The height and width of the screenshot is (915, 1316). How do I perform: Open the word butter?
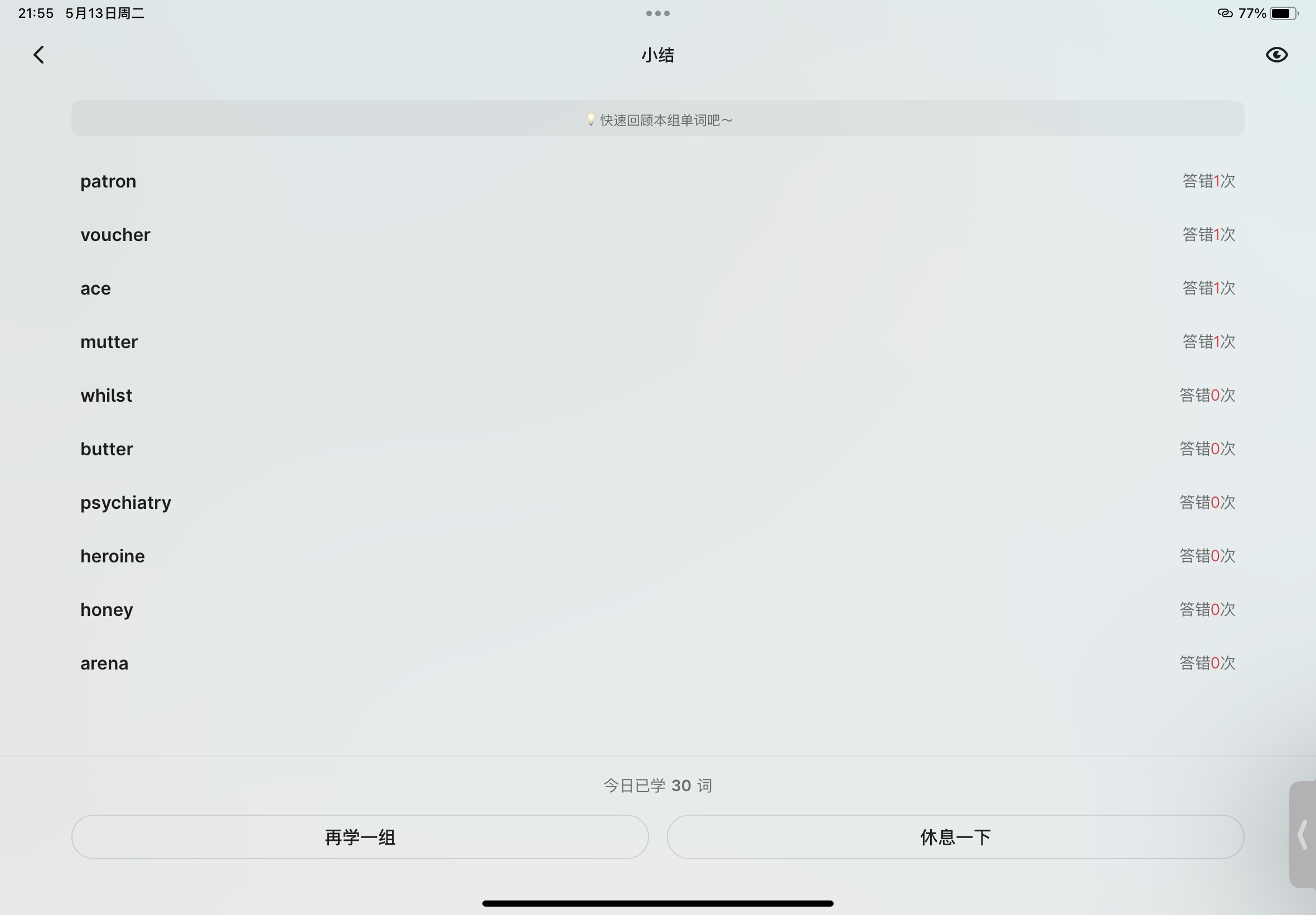(107, 449)
